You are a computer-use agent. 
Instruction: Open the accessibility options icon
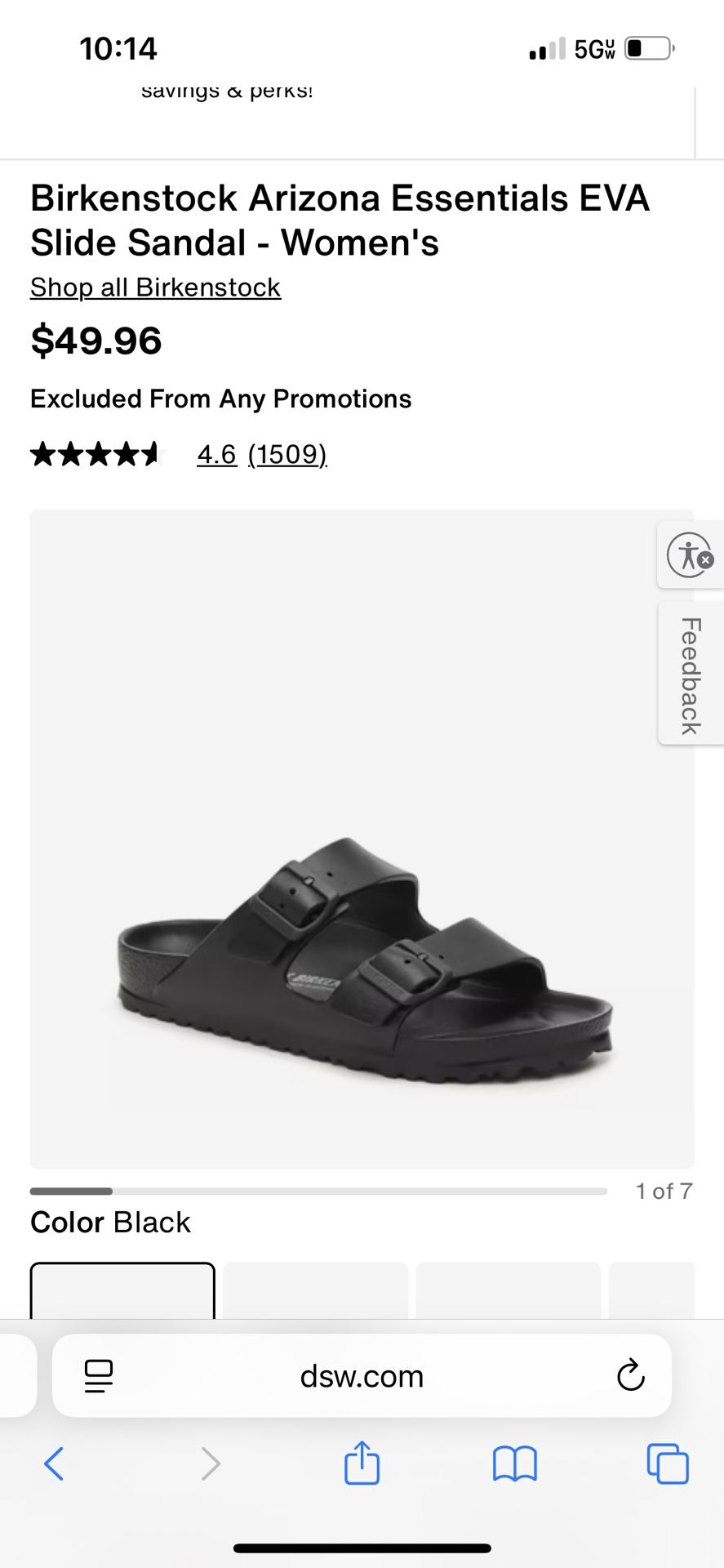(x=690, y=555)
